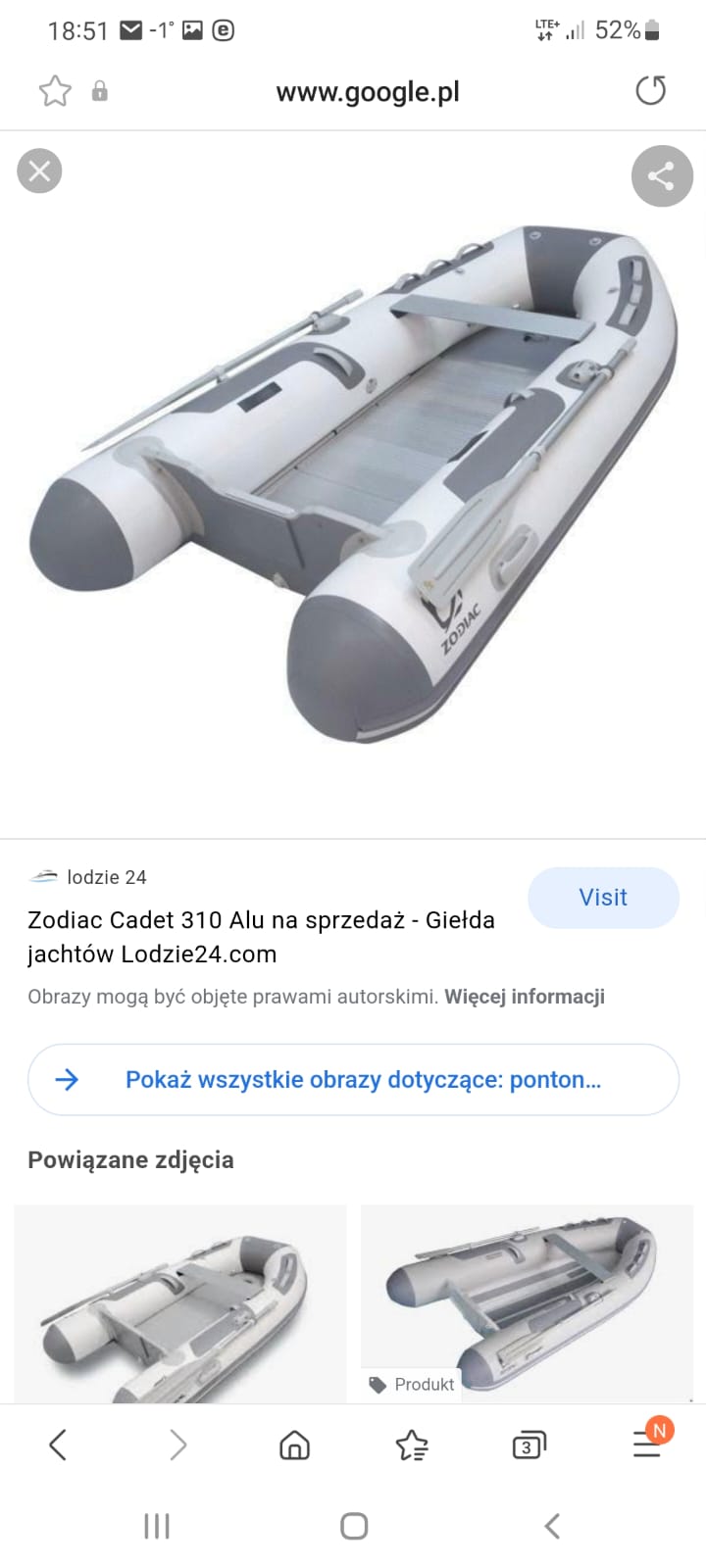Open the tab switcher showing 3 tabs
Image resolution: width=706 pixels, height=1568 pixels.
(529, 1445)
